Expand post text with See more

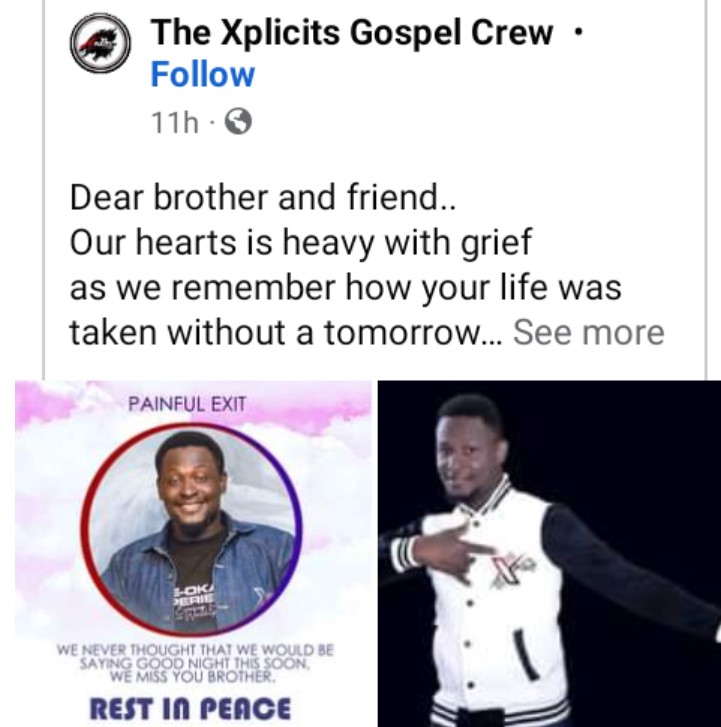588,332
